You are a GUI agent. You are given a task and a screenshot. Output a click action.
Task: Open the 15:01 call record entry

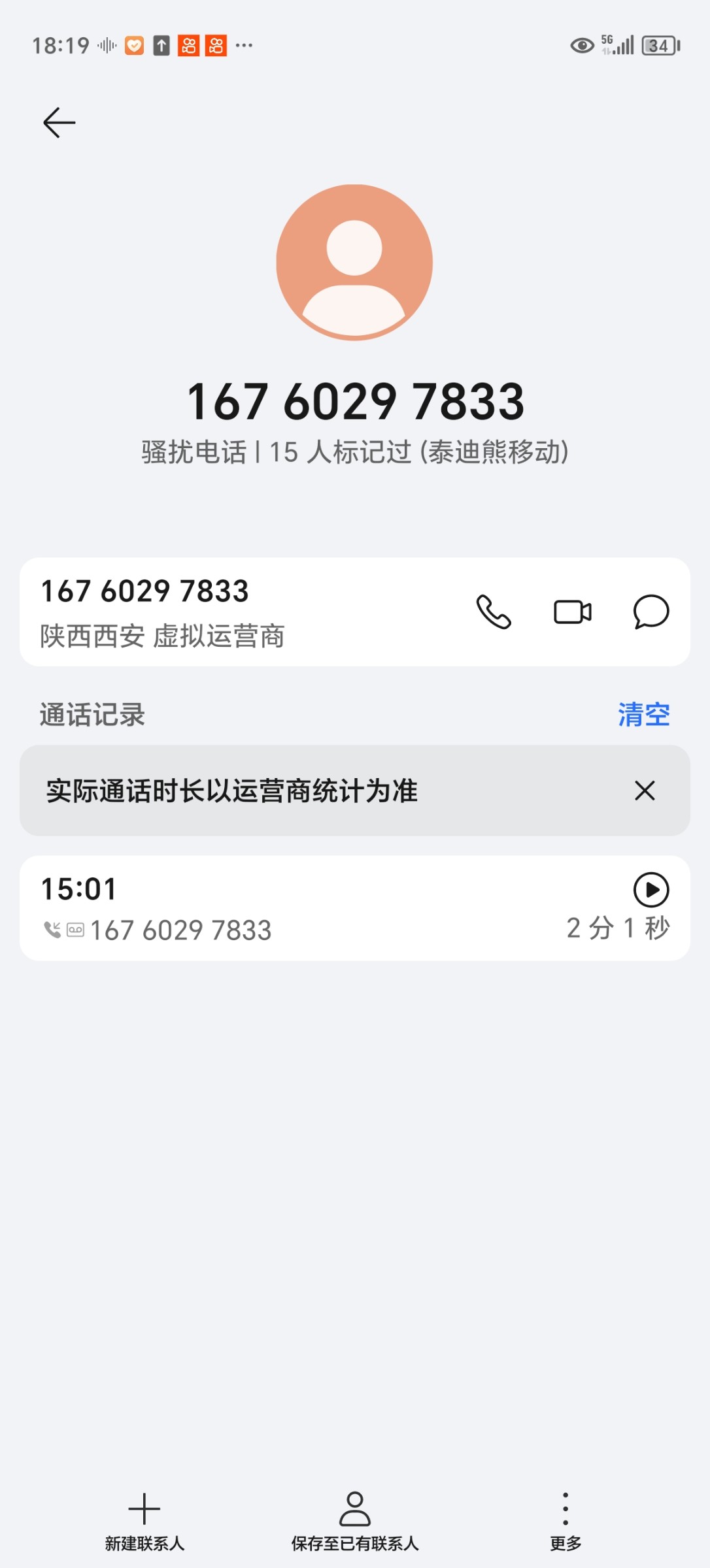(x=355, y=908)
